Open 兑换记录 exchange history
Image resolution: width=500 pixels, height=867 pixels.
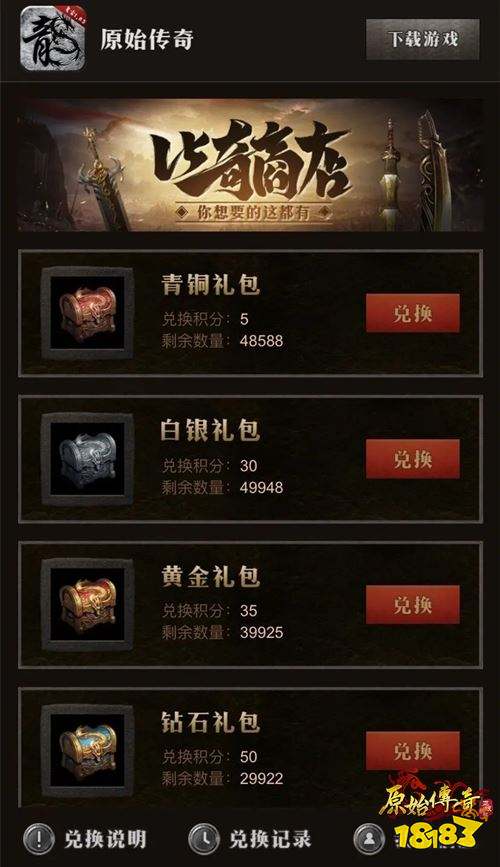coord(250,839)
